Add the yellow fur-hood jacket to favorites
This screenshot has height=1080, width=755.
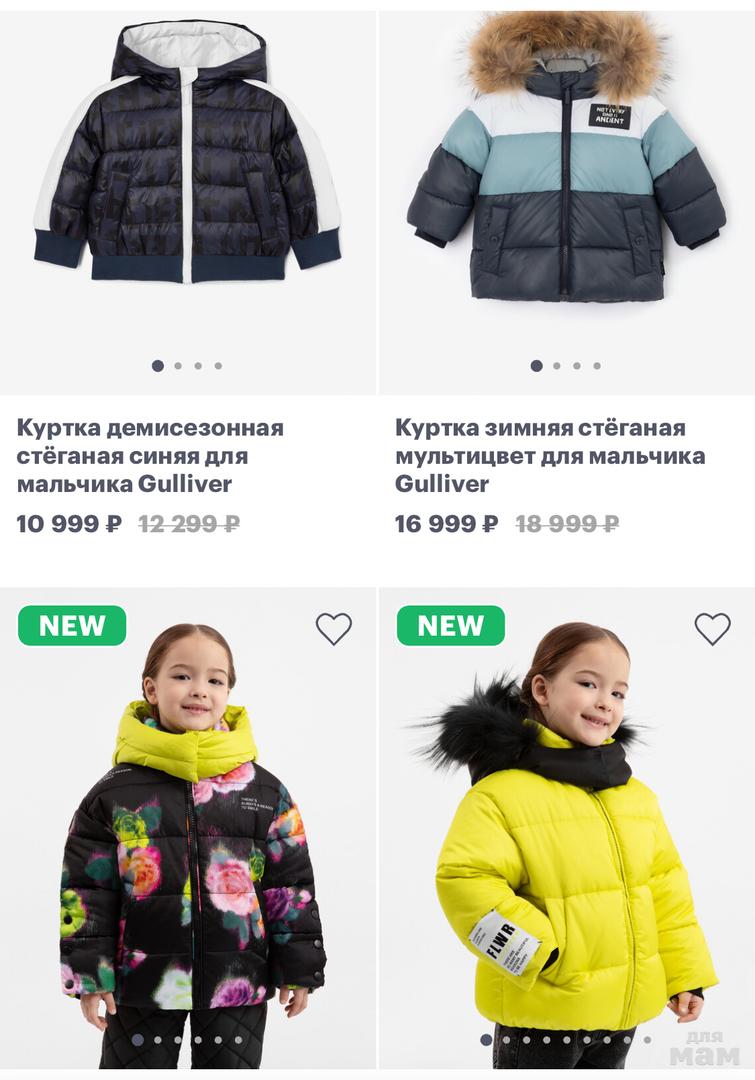click(x=712, y=628)
